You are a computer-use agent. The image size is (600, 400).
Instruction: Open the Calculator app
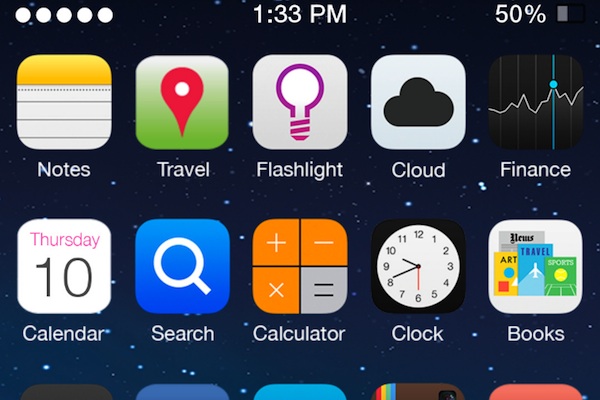(299, 266)
